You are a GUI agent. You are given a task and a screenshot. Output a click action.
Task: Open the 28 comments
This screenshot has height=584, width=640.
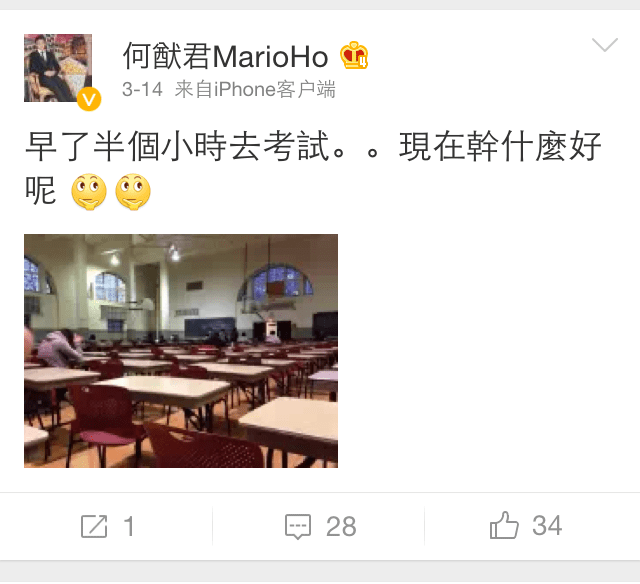point(320,526)
